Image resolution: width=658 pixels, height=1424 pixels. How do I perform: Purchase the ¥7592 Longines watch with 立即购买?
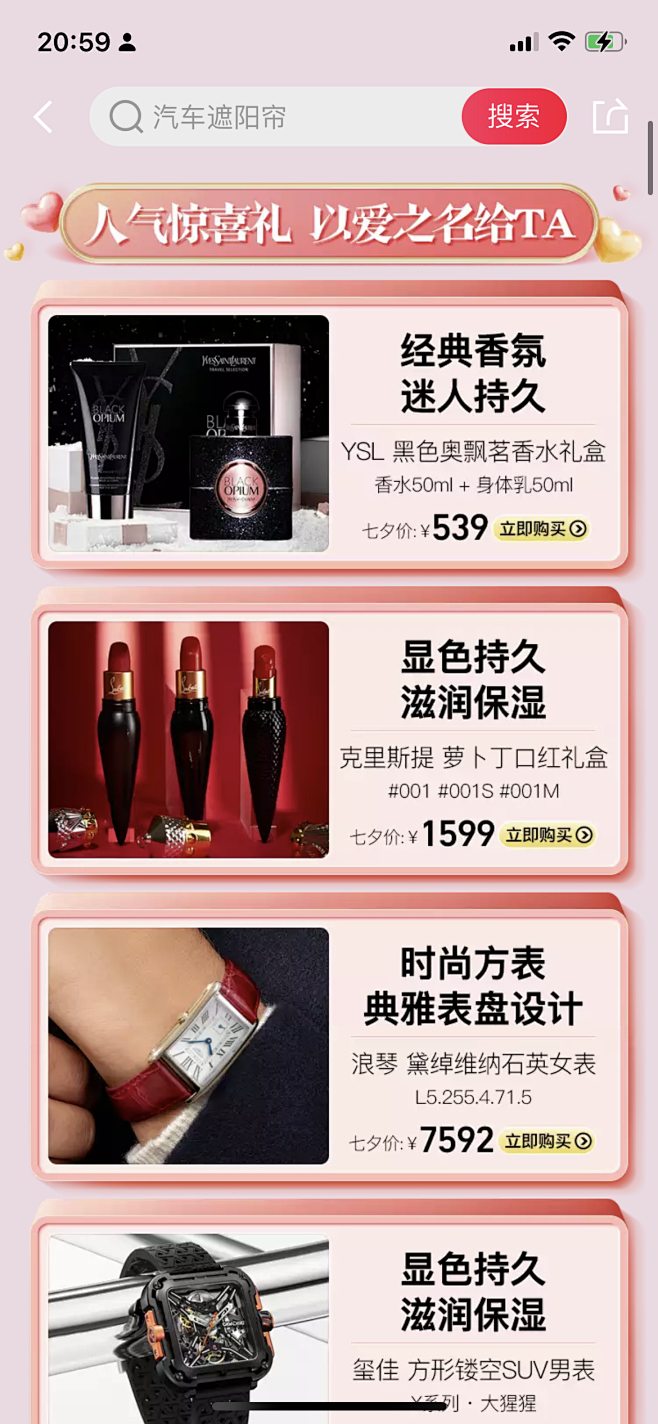click(548, 1141)
